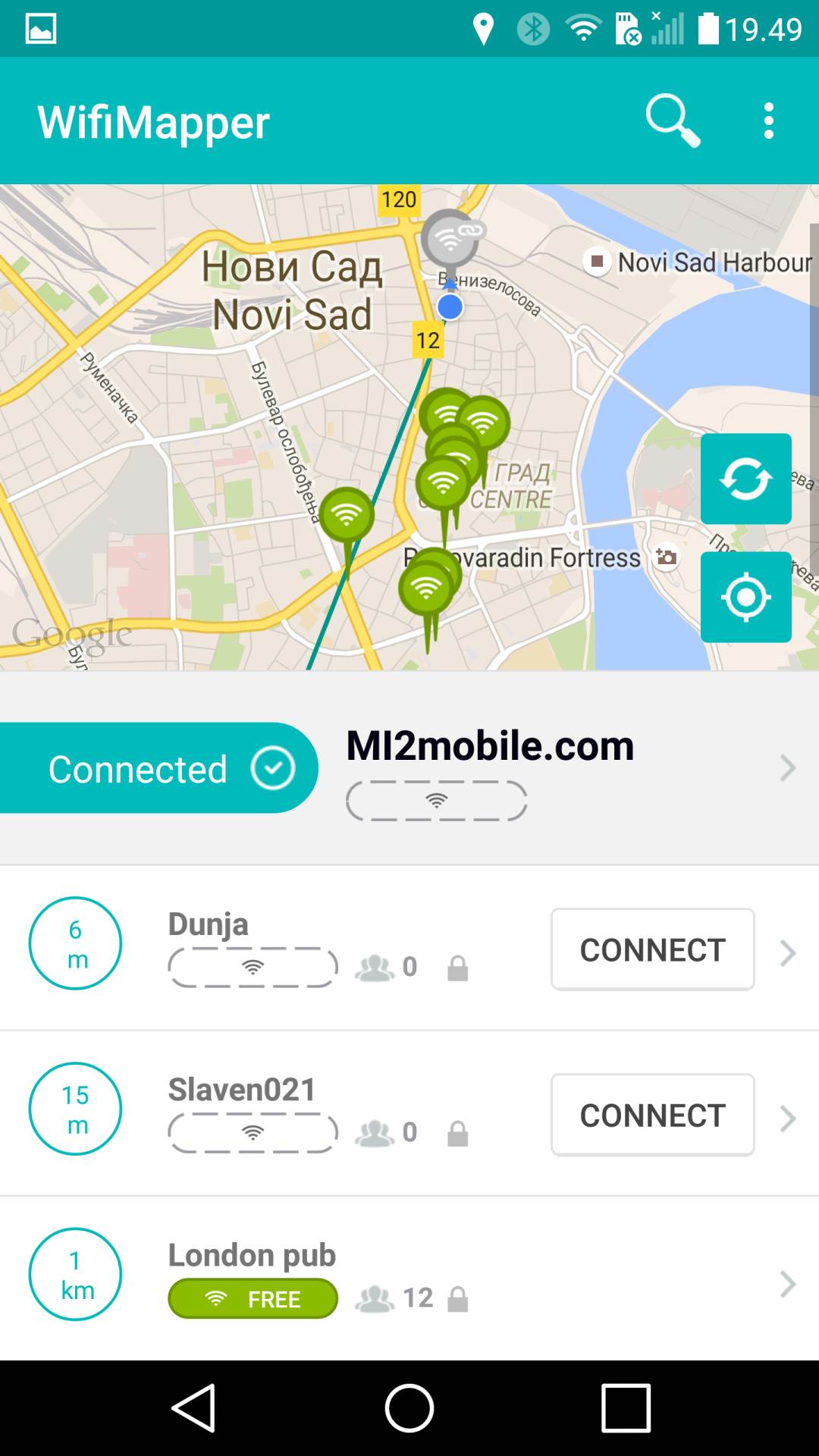Connect to the Dunja network
Viewport: 819px width, 1456px height.
click(652, 949)
